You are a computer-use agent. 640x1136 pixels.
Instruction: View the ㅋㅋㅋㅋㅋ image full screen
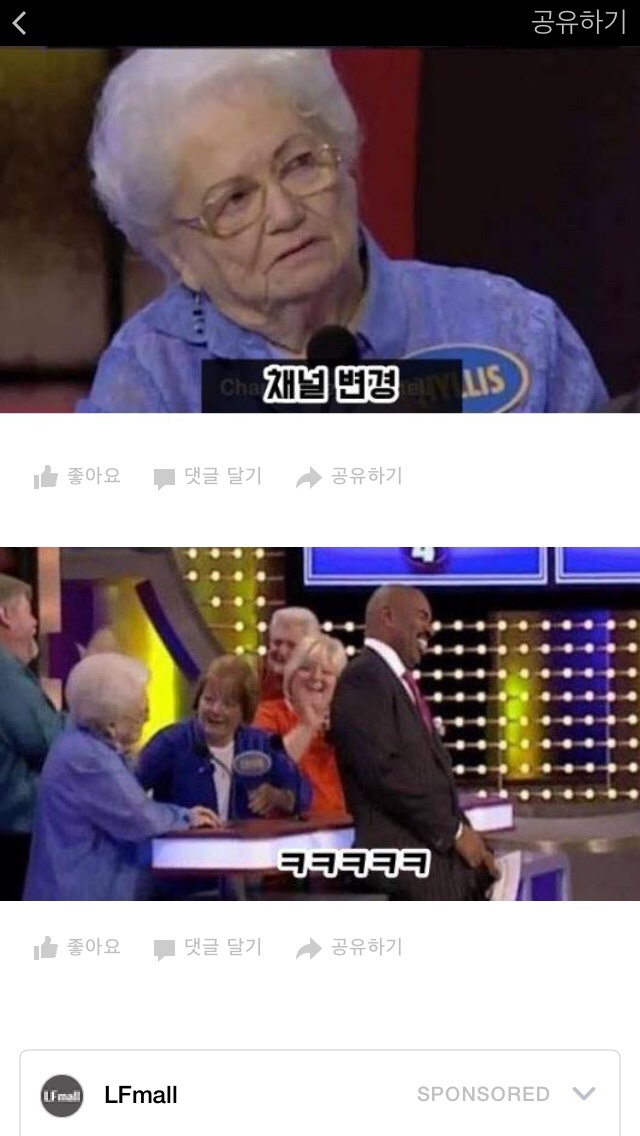coord(320,723)
